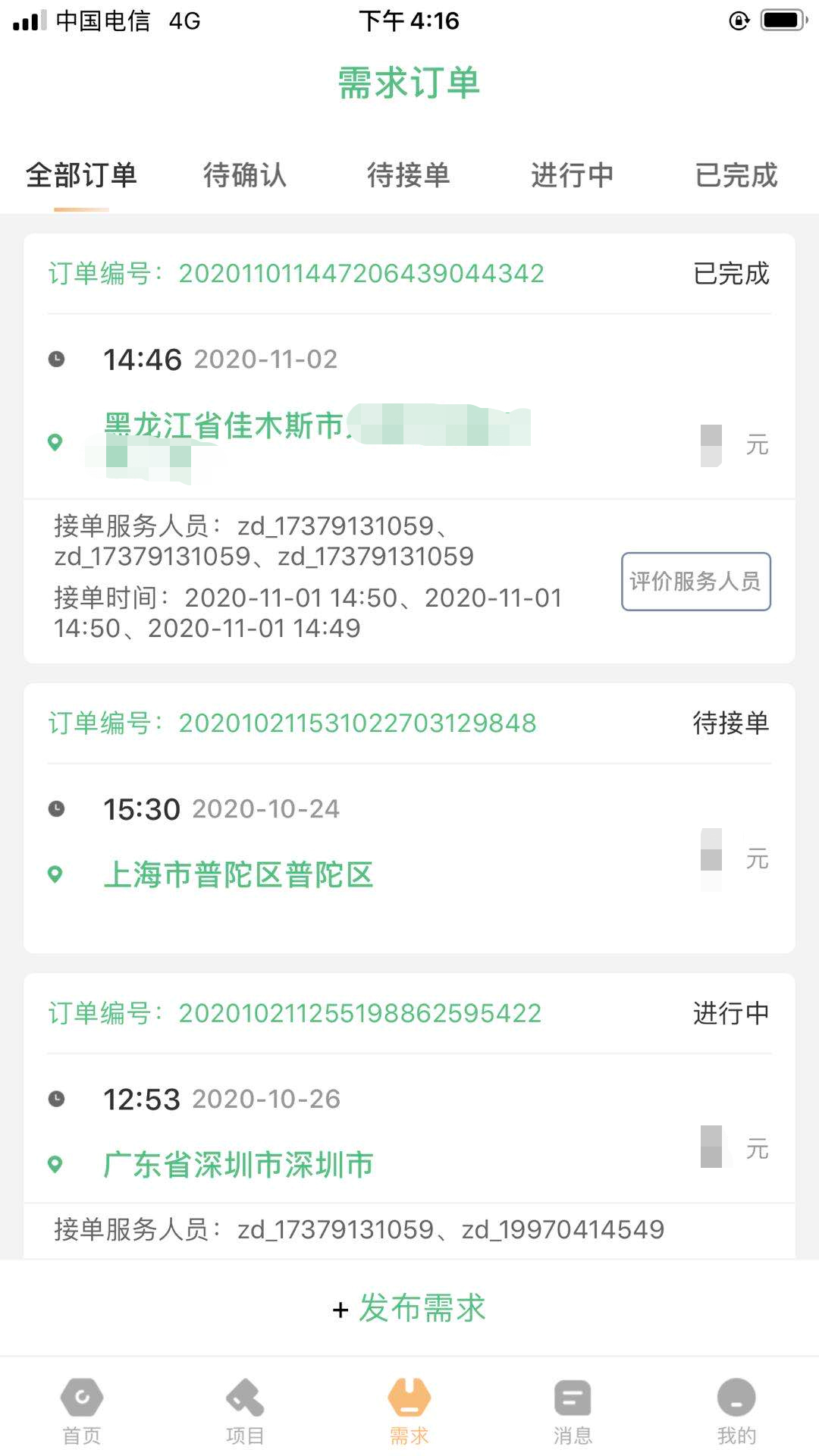Open the 消息 tab

pos(573,1411)
